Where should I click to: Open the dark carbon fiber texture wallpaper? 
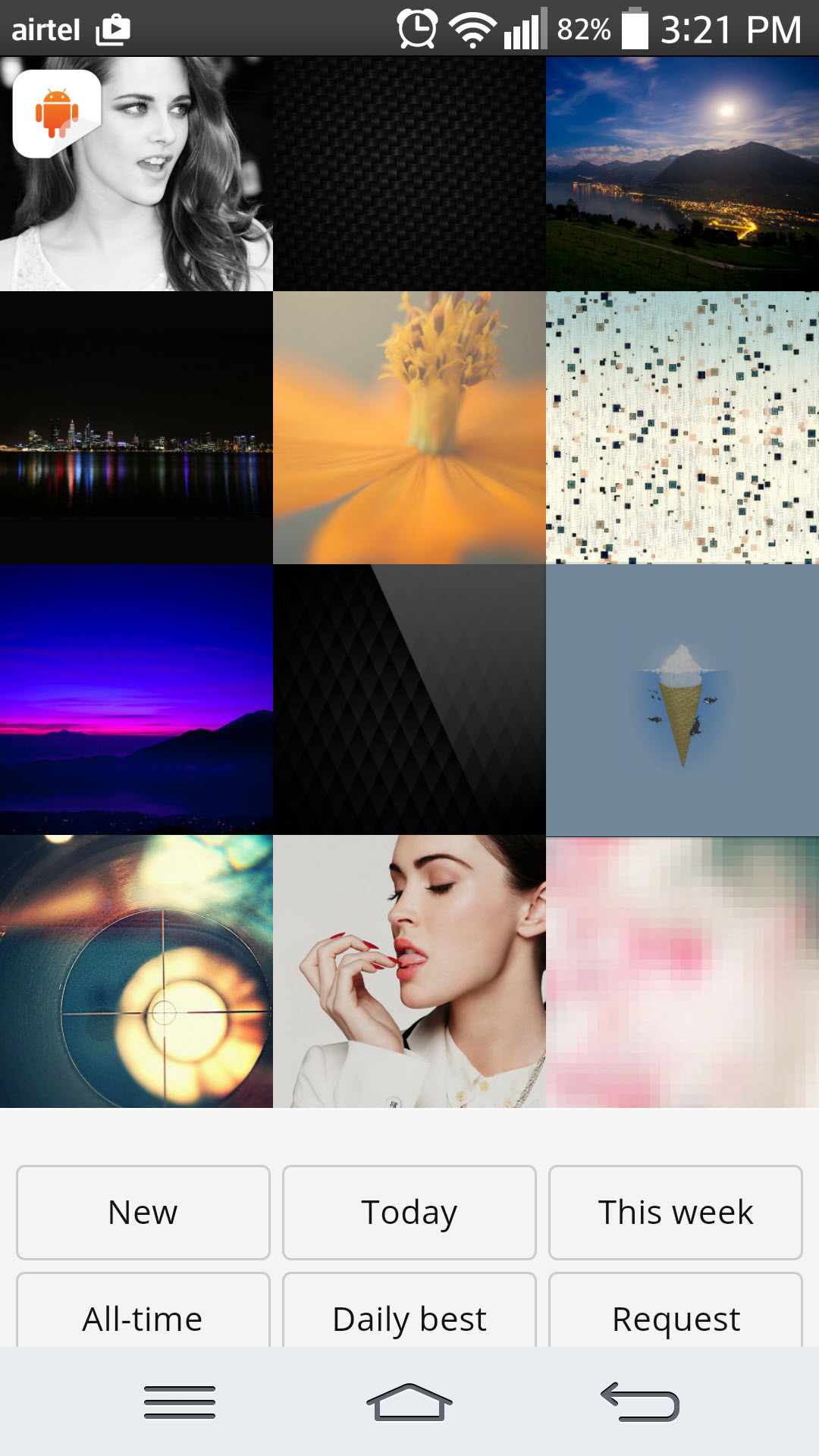pos(409,174)
